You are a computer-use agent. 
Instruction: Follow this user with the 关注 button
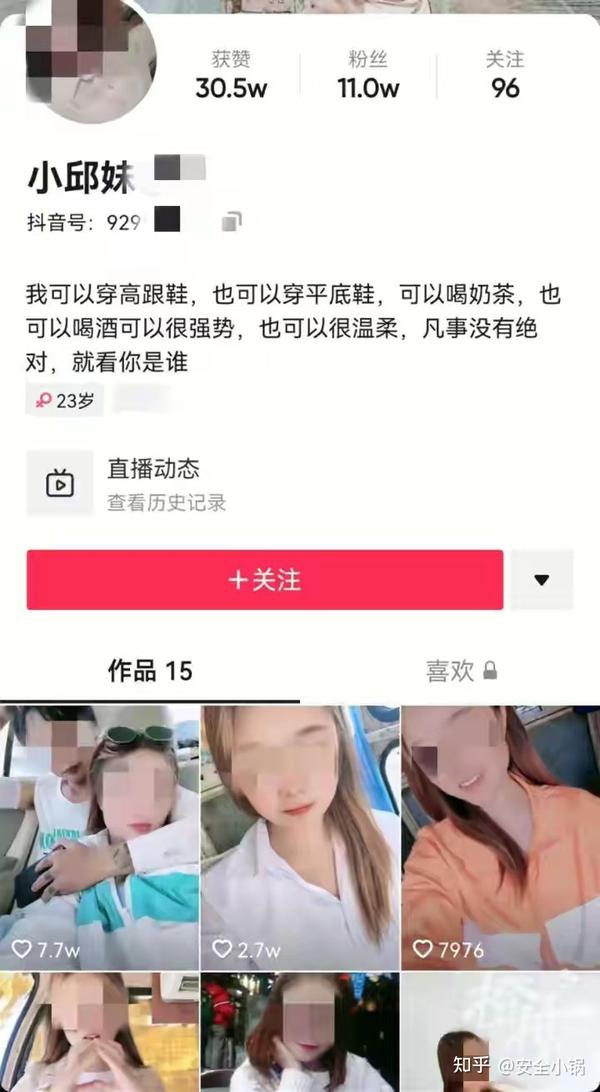coord(265,579)
